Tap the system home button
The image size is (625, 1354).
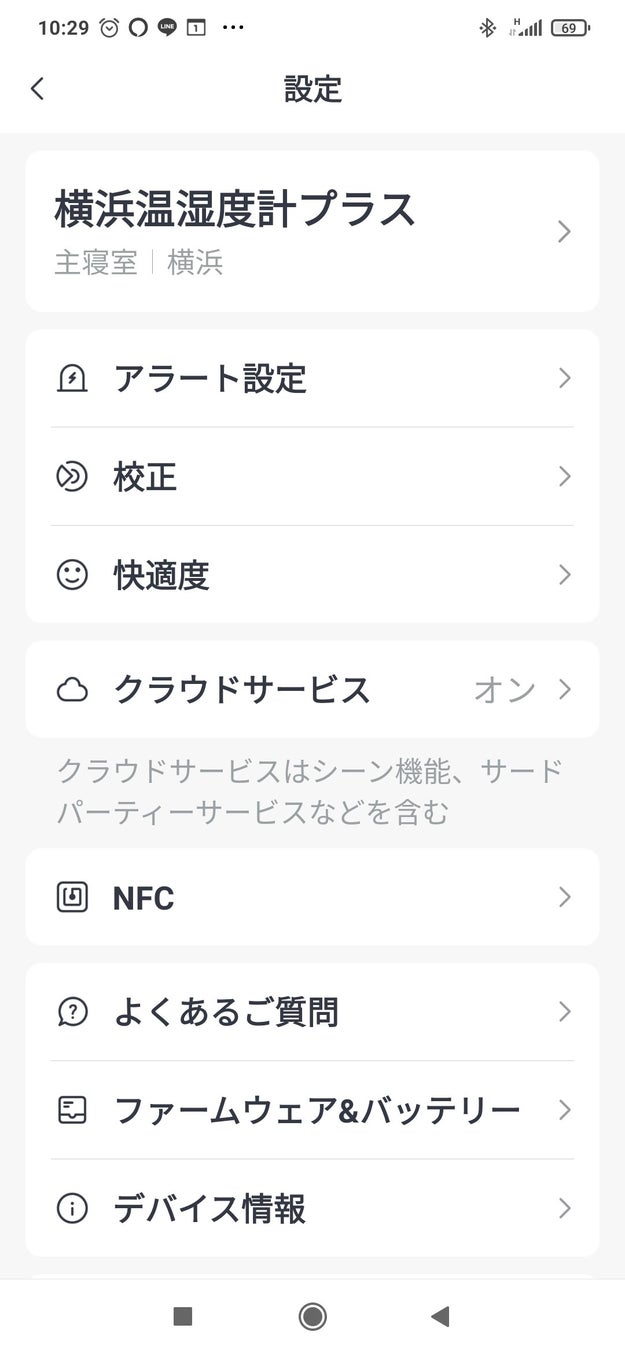312,1316
